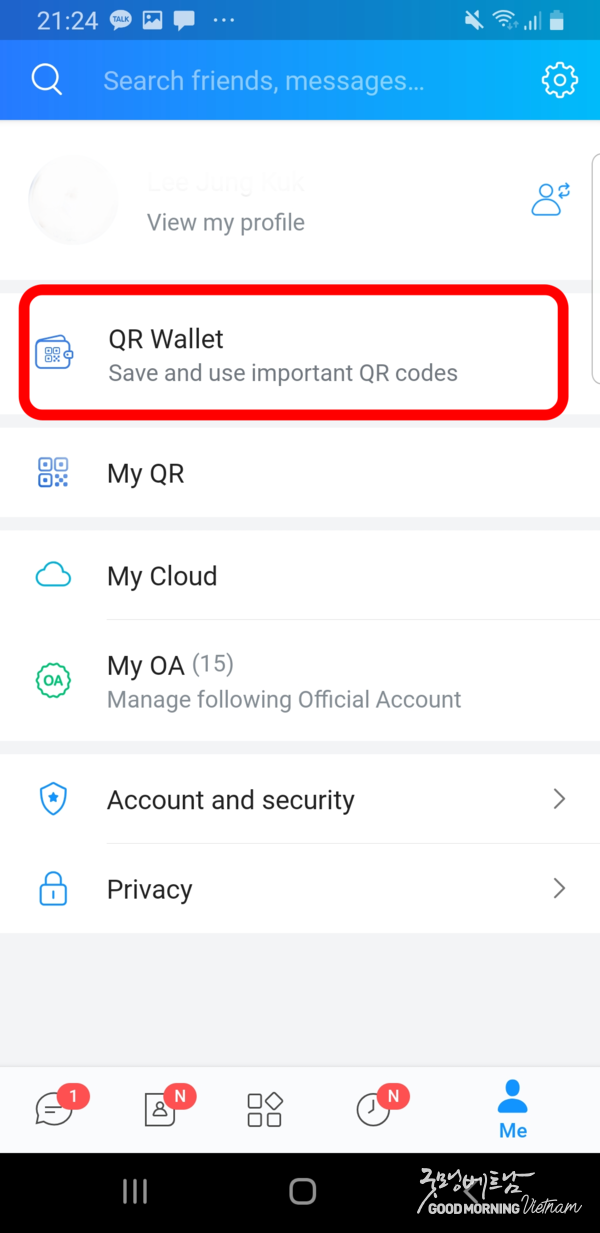
Task: Tap the switch account icon
Action: tap(550, 199)
